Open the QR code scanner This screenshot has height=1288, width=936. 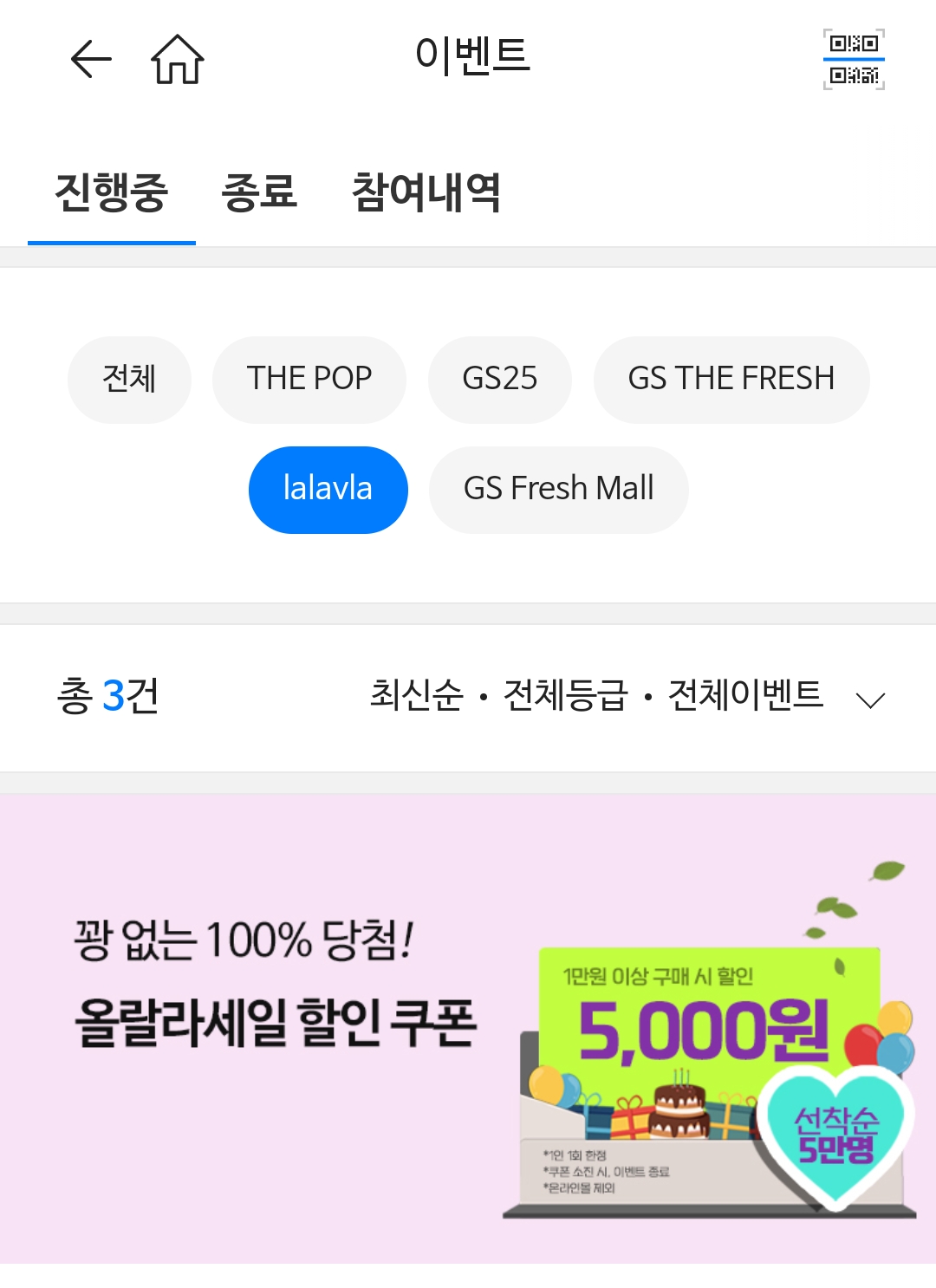[x=854, y=59]
